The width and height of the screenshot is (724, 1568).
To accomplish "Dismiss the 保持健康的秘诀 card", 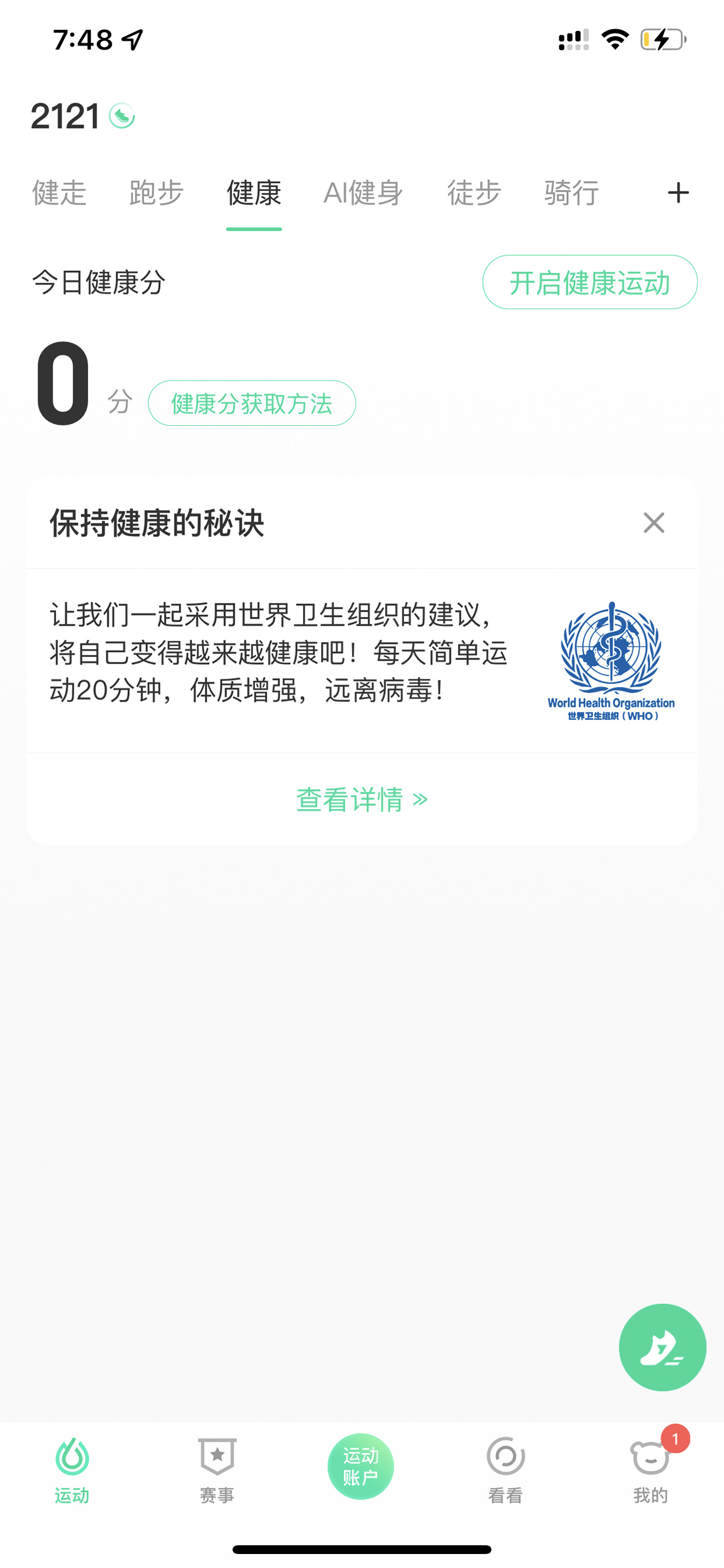I will pos(654,523).
